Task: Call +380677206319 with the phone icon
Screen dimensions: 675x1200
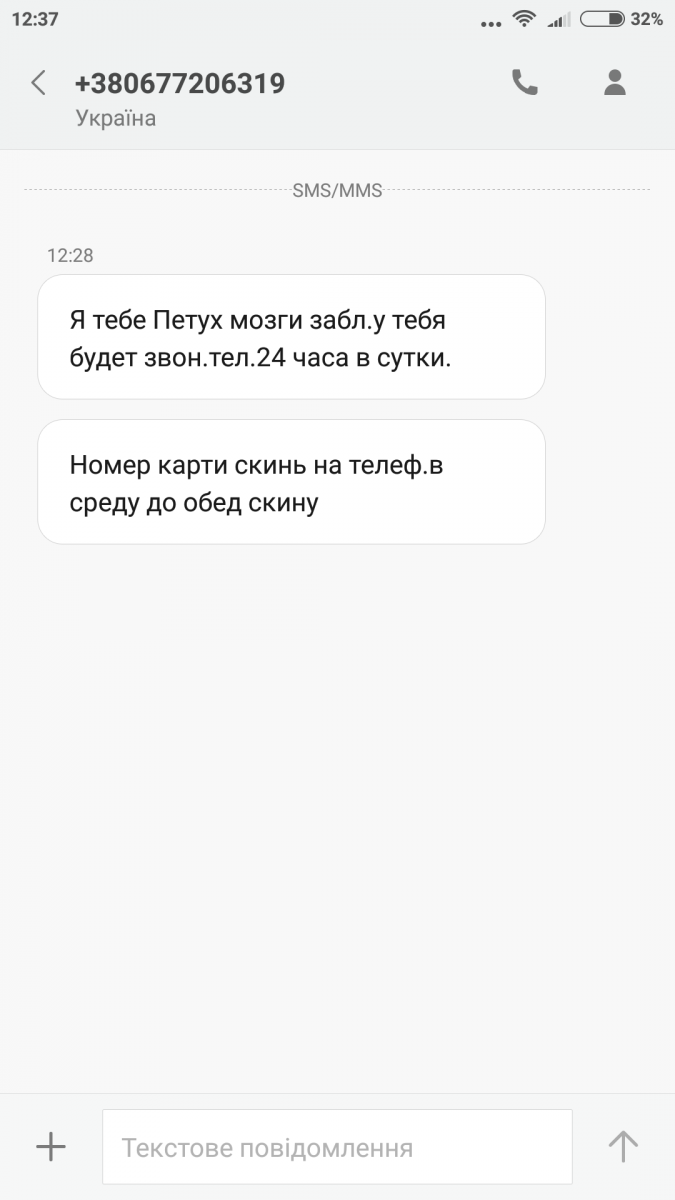Action: [x=524, y=83]
